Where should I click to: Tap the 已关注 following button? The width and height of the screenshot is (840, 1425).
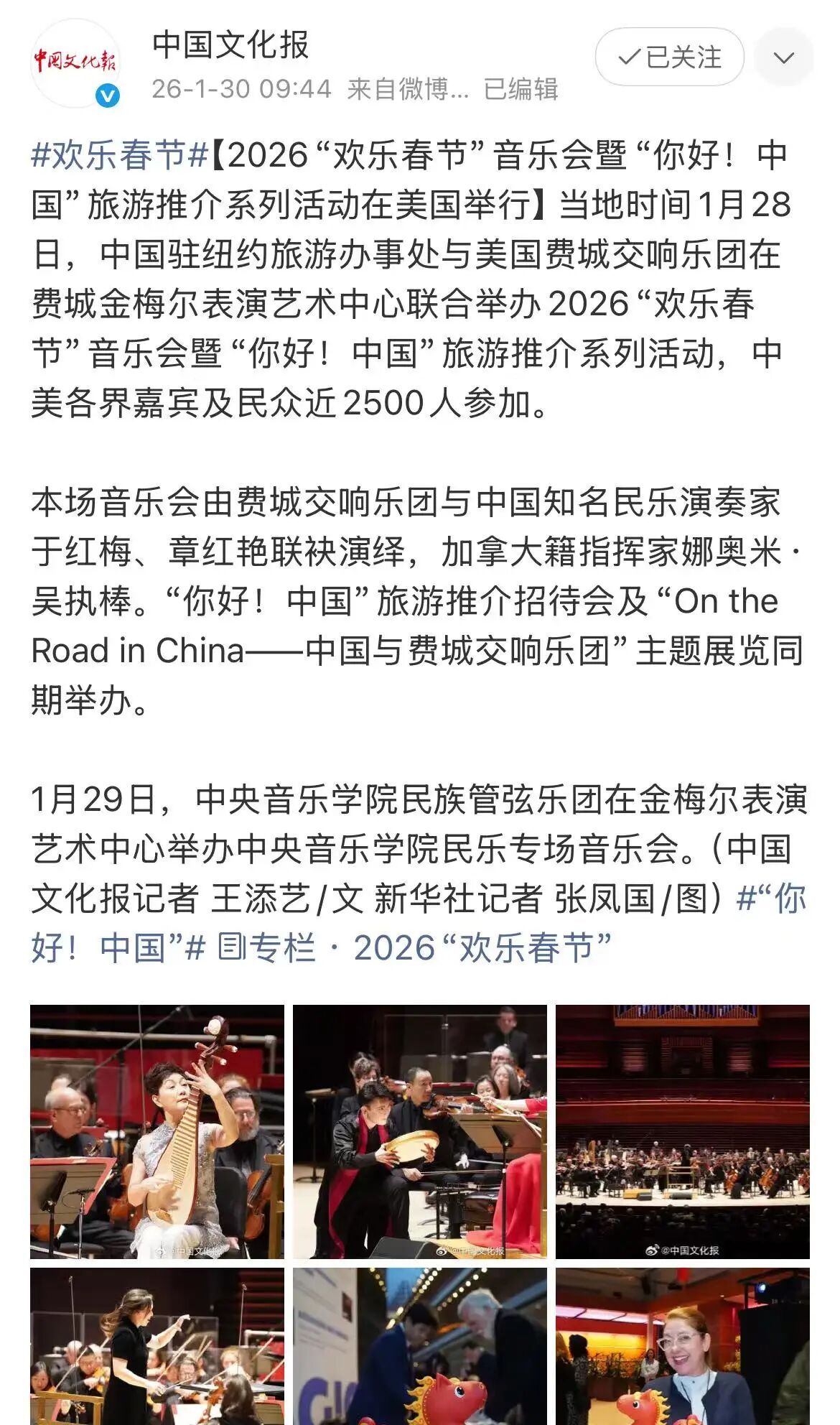(669, 57)
